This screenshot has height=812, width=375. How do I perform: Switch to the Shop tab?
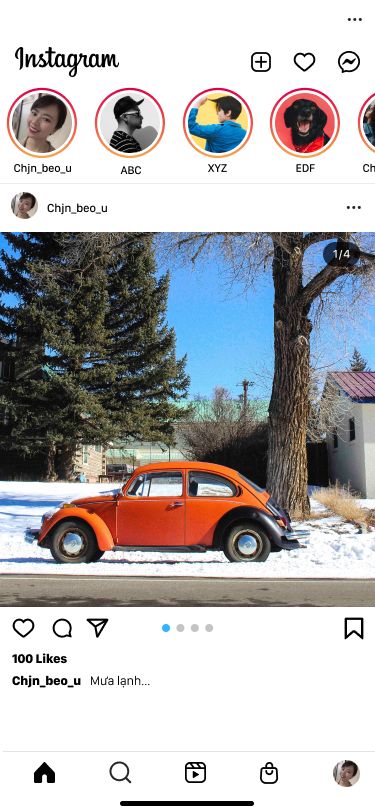(x=269, y=773)
